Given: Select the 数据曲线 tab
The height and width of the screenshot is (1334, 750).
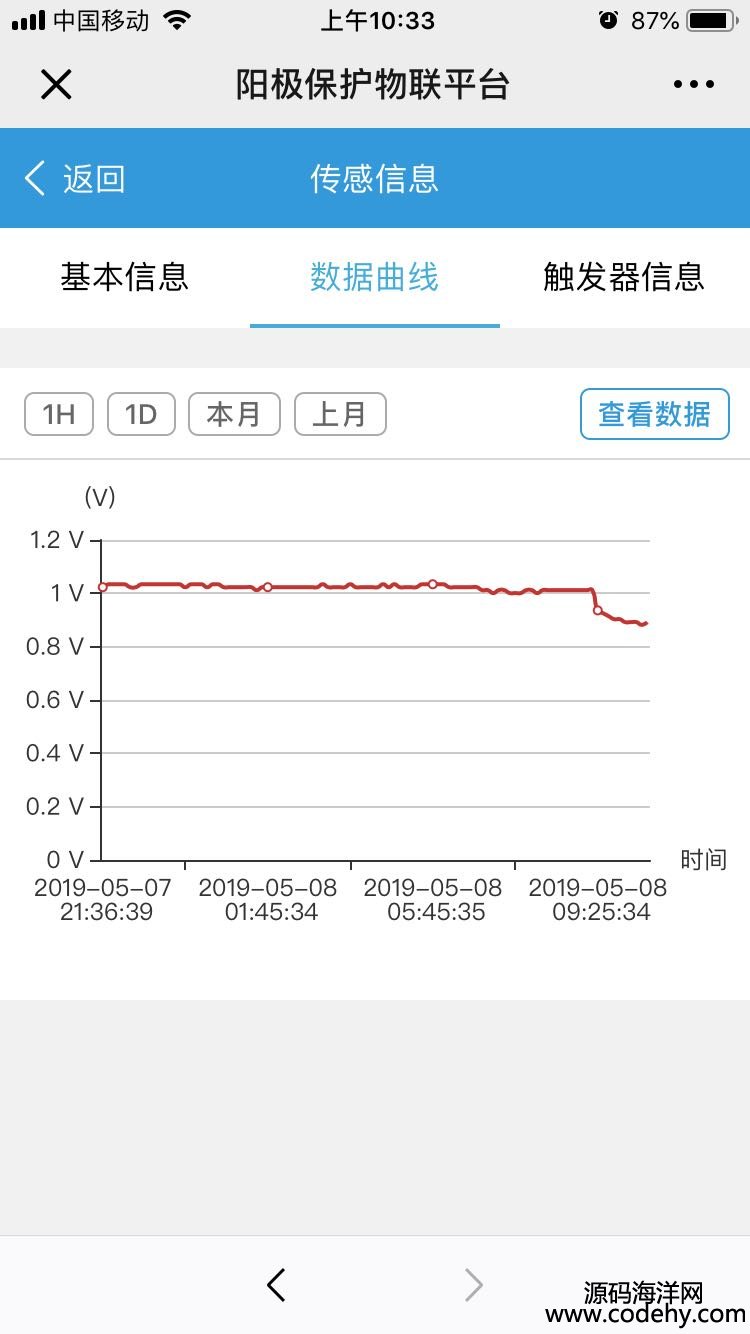Looking at the screenshot, I should (x=375, y=277).
